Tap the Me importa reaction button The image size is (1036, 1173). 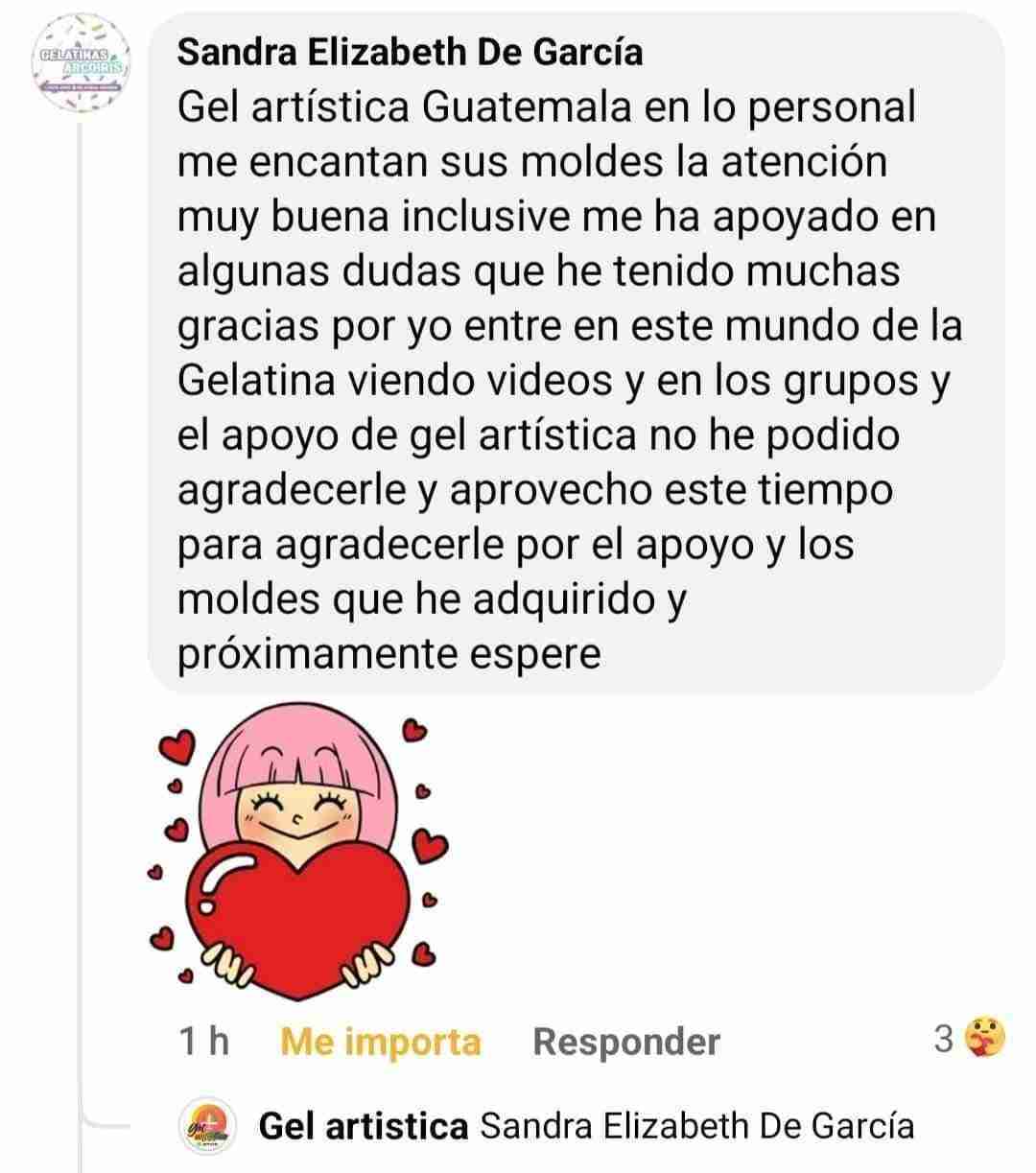click(x=380, y=1041)
